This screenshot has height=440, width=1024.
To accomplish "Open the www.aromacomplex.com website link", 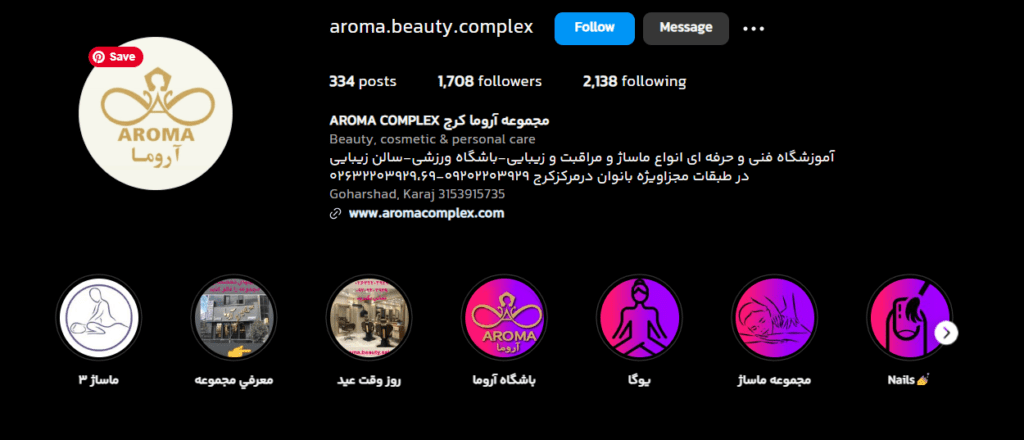I will tap(426, 213).
